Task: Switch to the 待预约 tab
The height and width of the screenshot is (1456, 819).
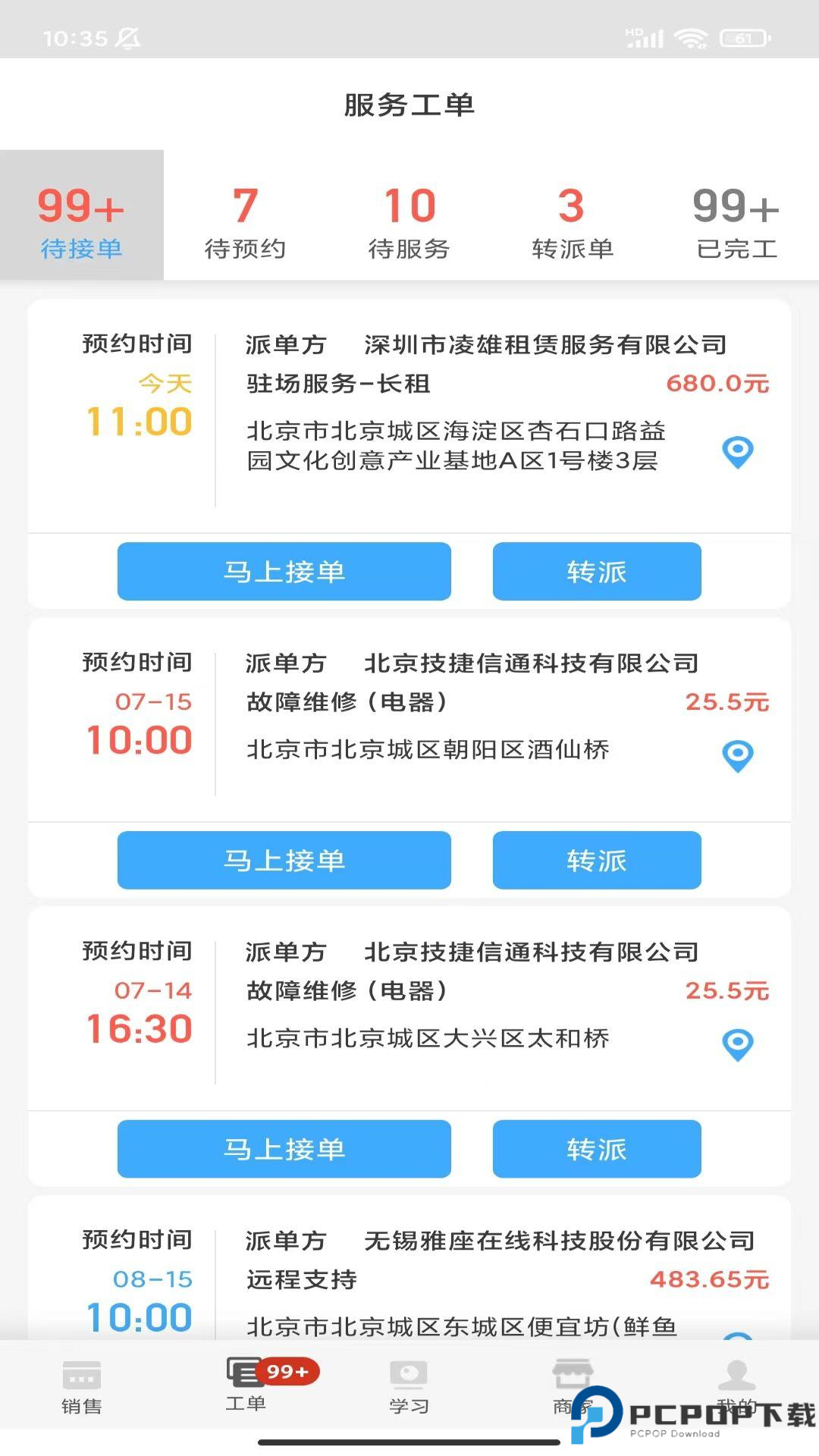Action: 246,220
